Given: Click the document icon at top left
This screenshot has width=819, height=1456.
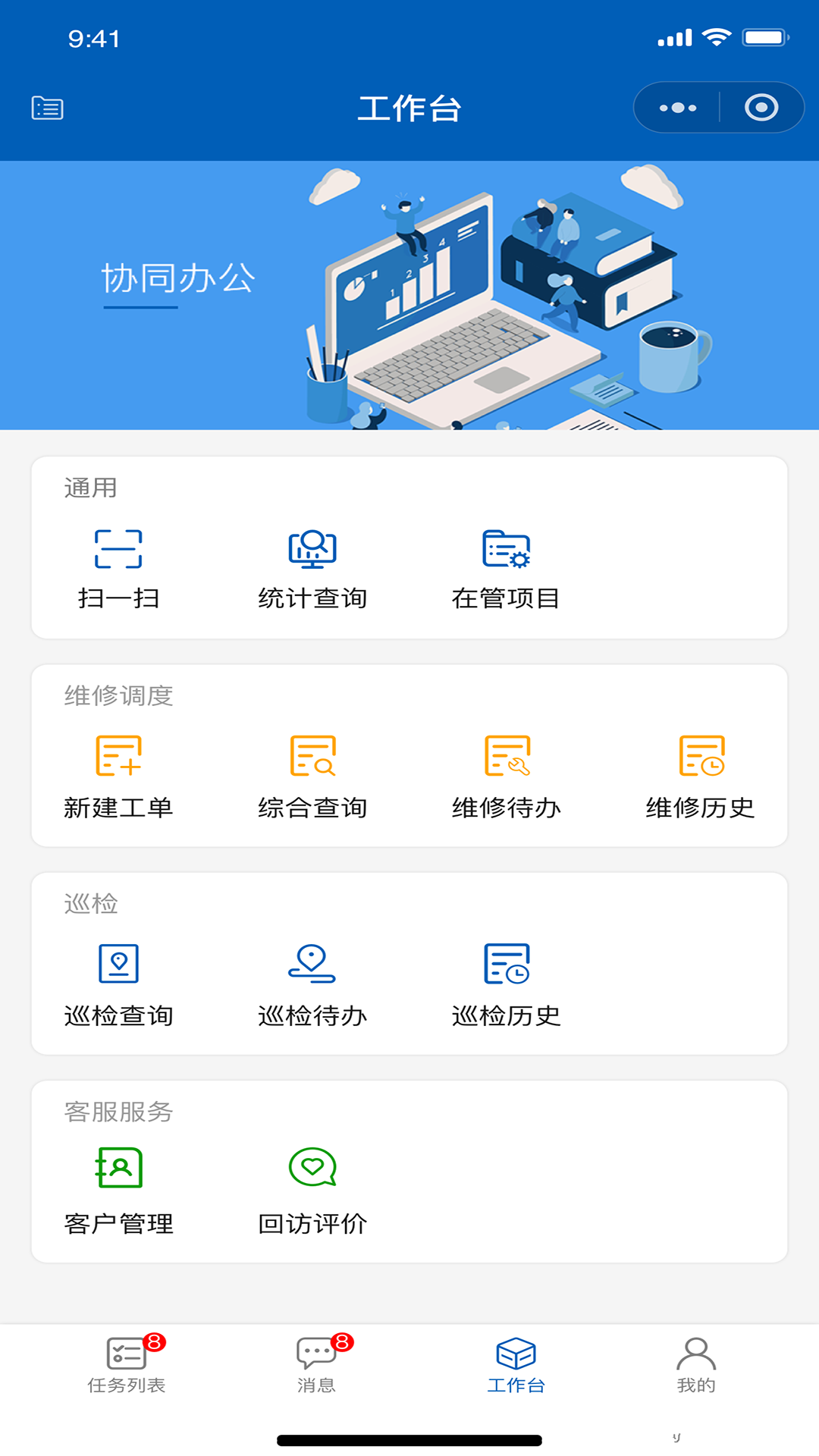Looking at the screenshot, I should coord(45,107).
